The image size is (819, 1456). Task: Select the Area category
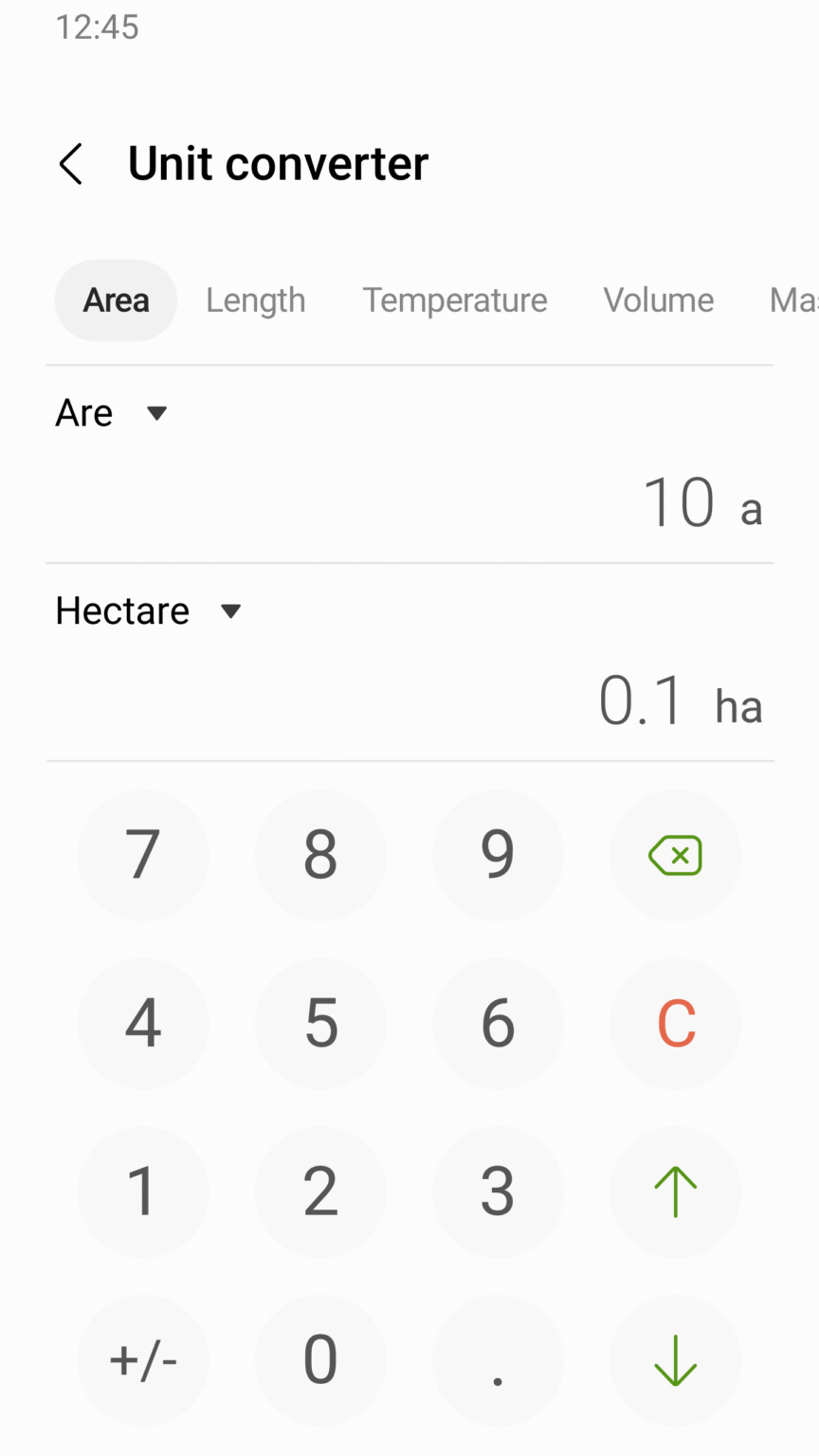(x=116, y=300)
